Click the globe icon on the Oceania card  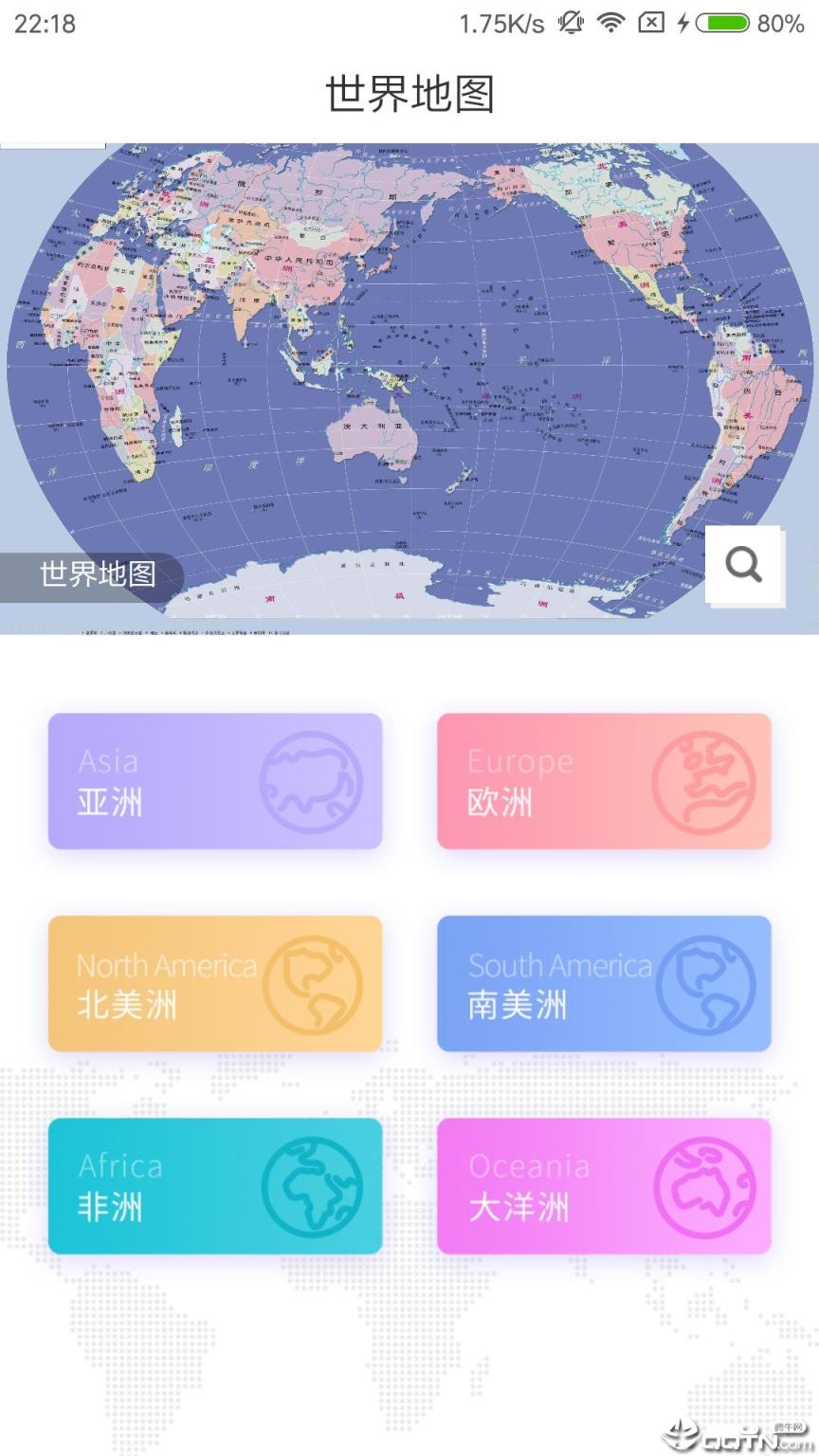702,1186
